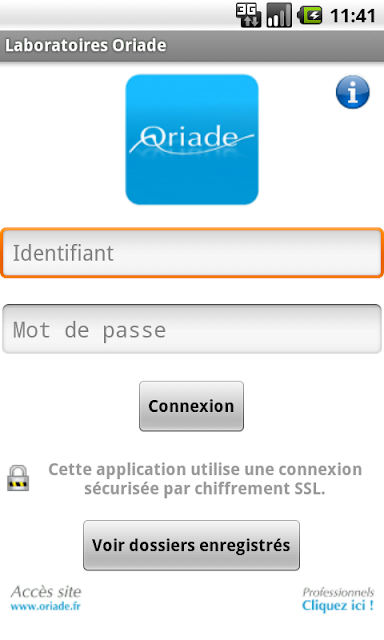Open Voir dossiers enregistrés

coord(191,545)
